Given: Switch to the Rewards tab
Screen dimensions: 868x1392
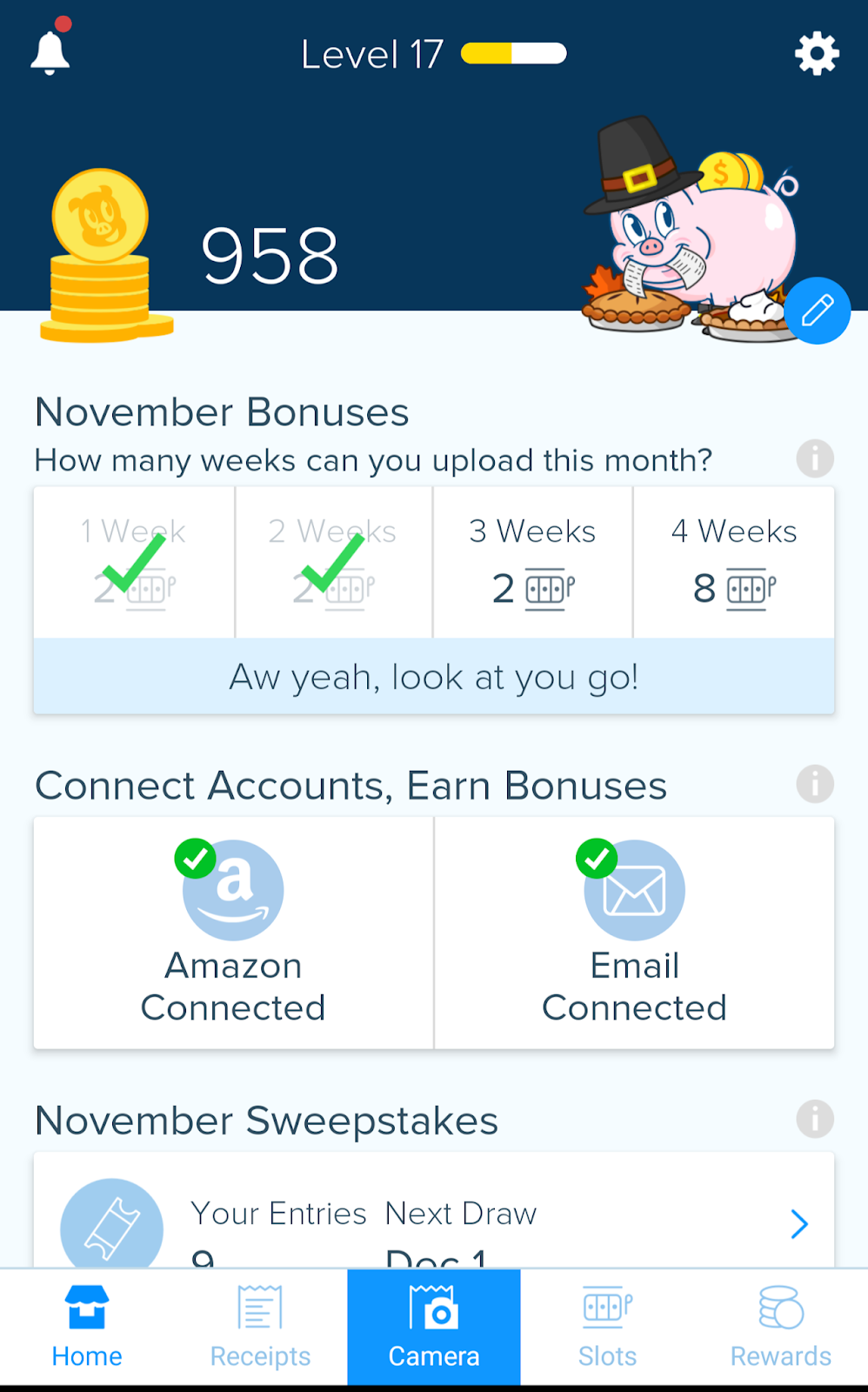Looking at the screenshot, I should (779, 1327).
